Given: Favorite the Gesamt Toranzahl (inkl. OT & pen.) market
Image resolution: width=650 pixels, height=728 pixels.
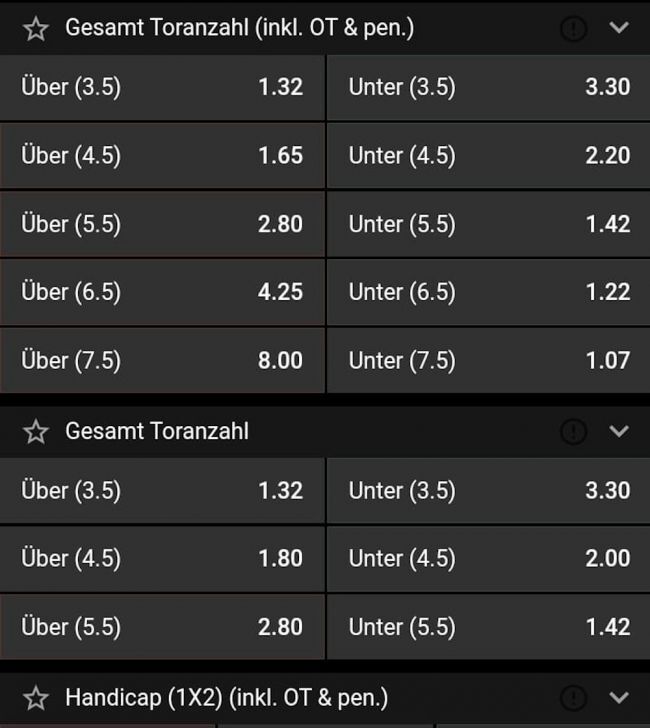Looking at the screenshot, I should tap(36, 28).
